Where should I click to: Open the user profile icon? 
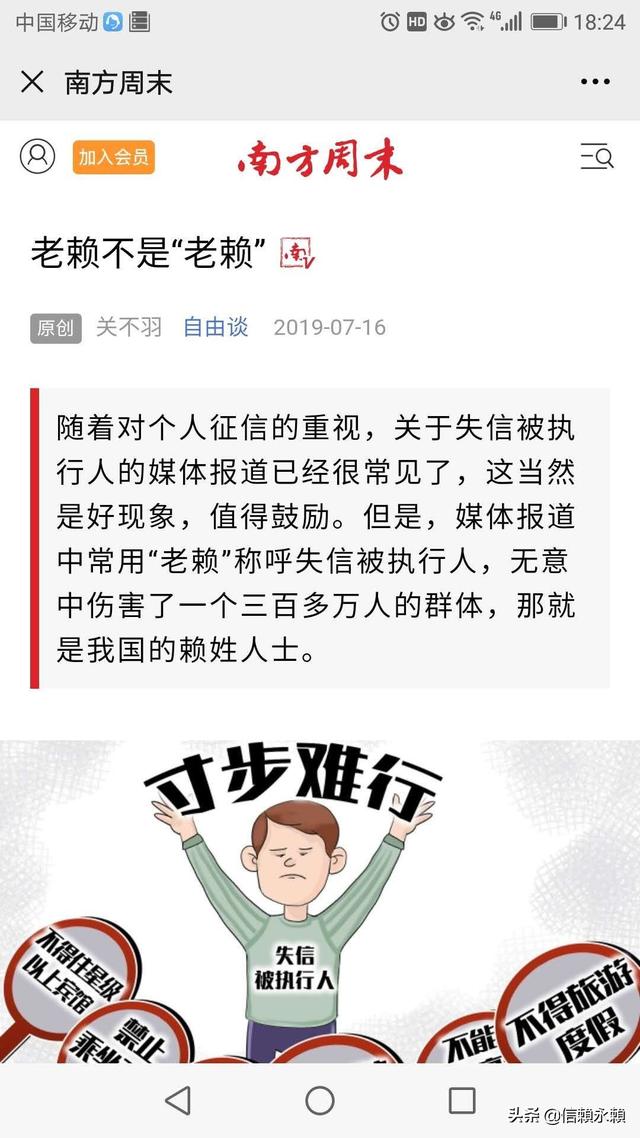[x=38, y=156]
